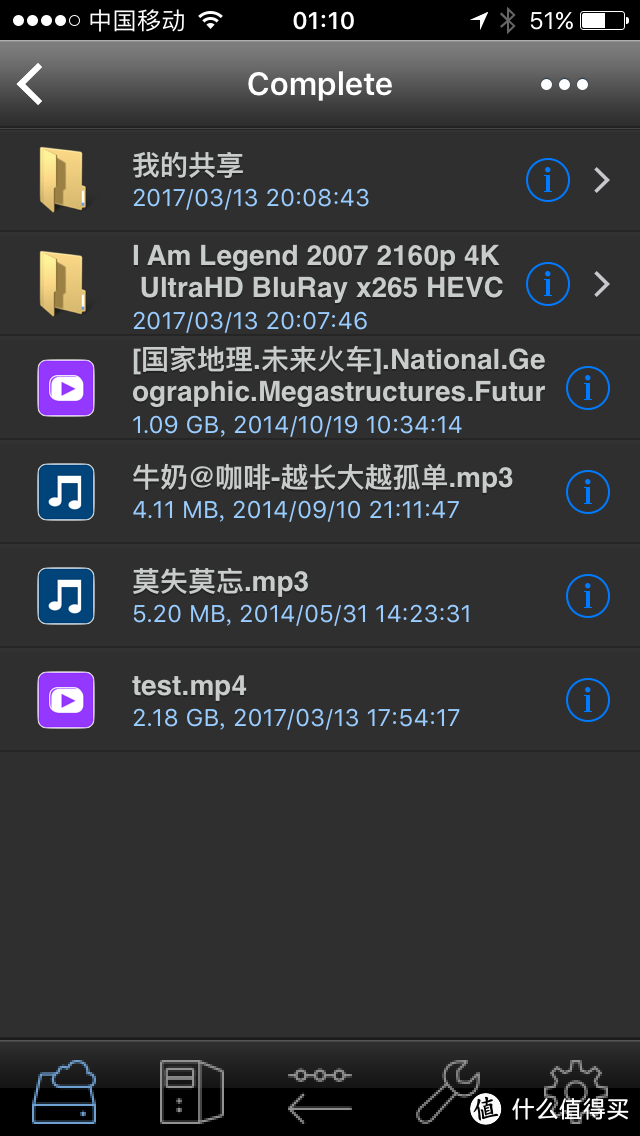Open the three-dot overflow menu
Viewport: 640px width, 1136px height.
[565, 85]
